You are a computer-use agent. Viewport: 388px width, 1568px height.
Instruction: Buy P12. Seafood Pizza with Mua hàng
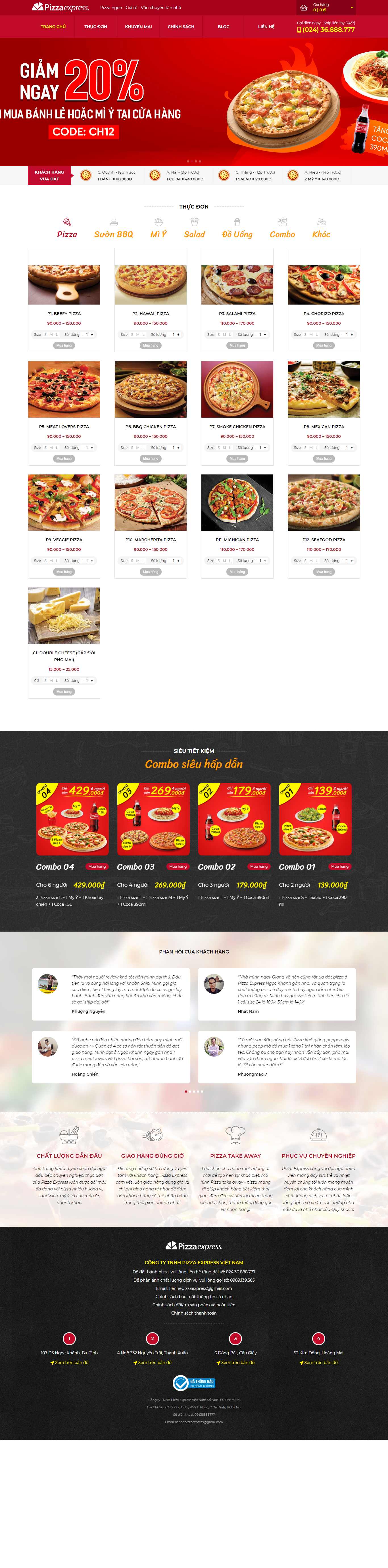tap(324, 572)
